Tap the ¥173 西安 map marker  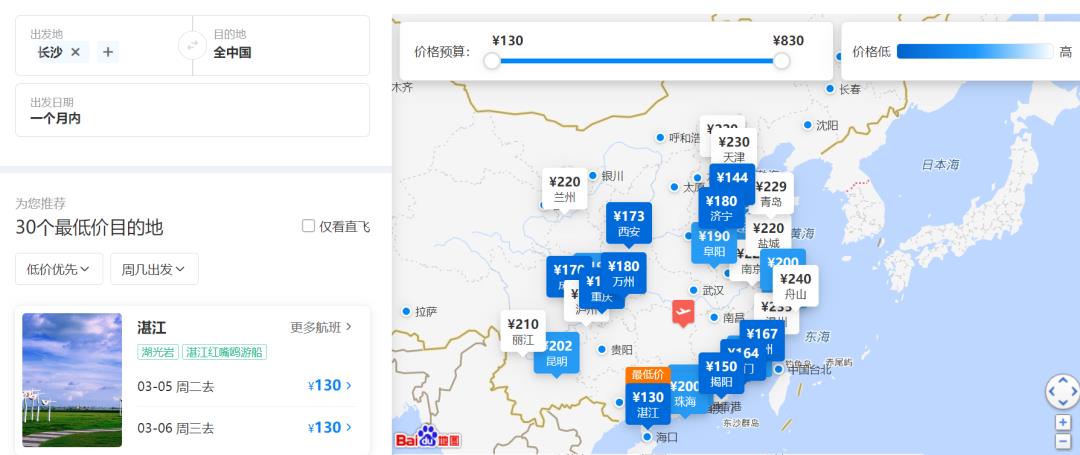click(x=629, y=223)
